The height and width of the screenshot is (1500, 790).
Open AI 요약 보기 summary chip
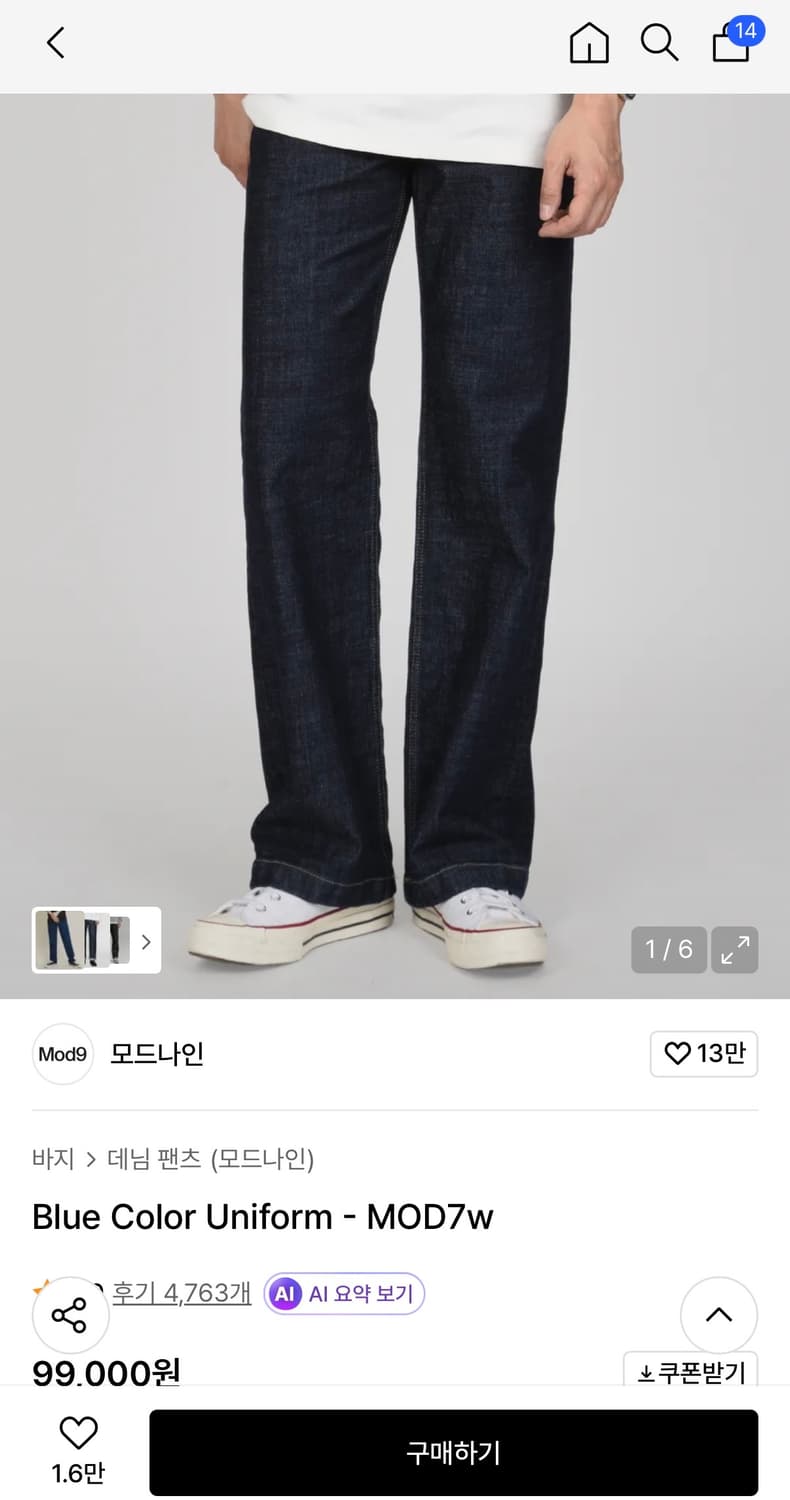pos(343,1293)
